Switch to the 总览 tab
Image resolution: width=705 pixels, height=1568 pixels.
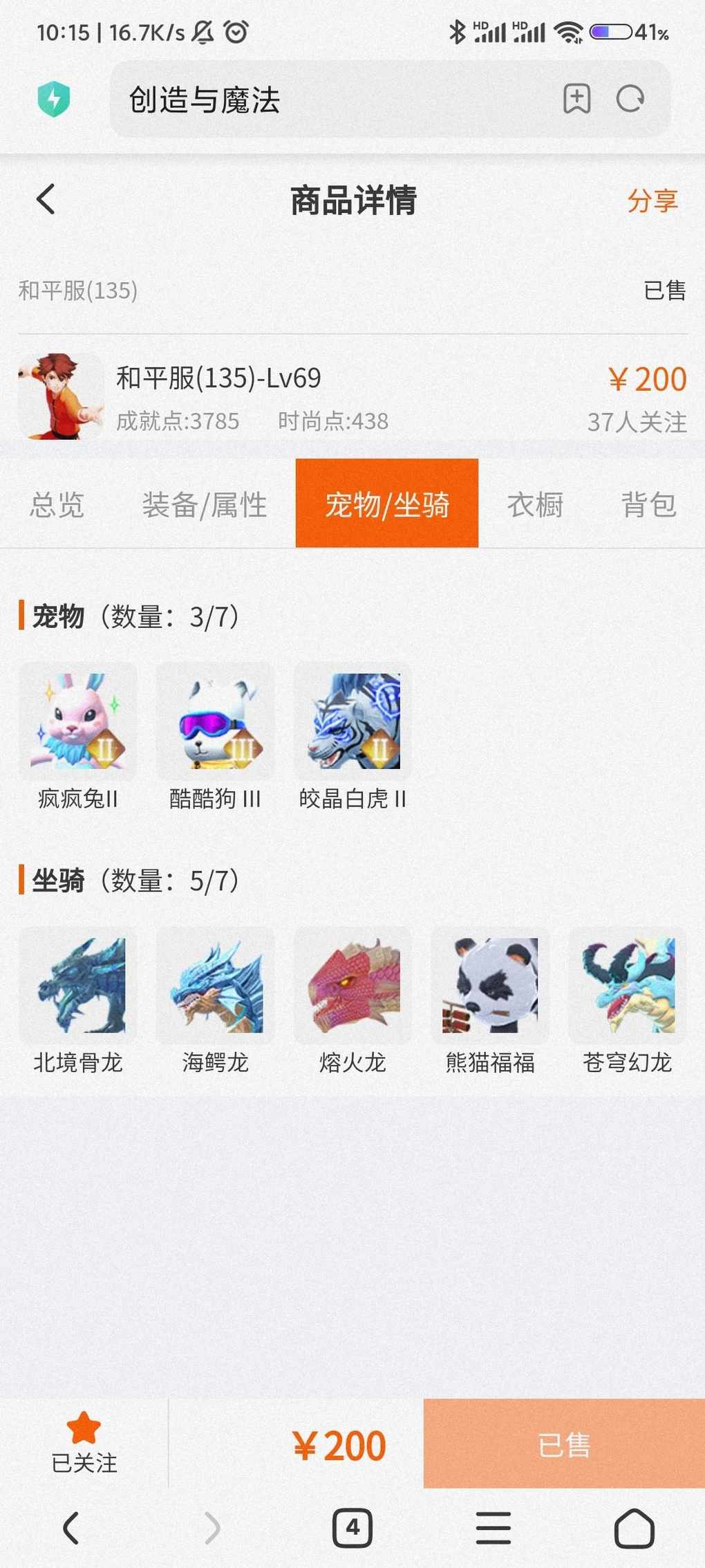57,504
